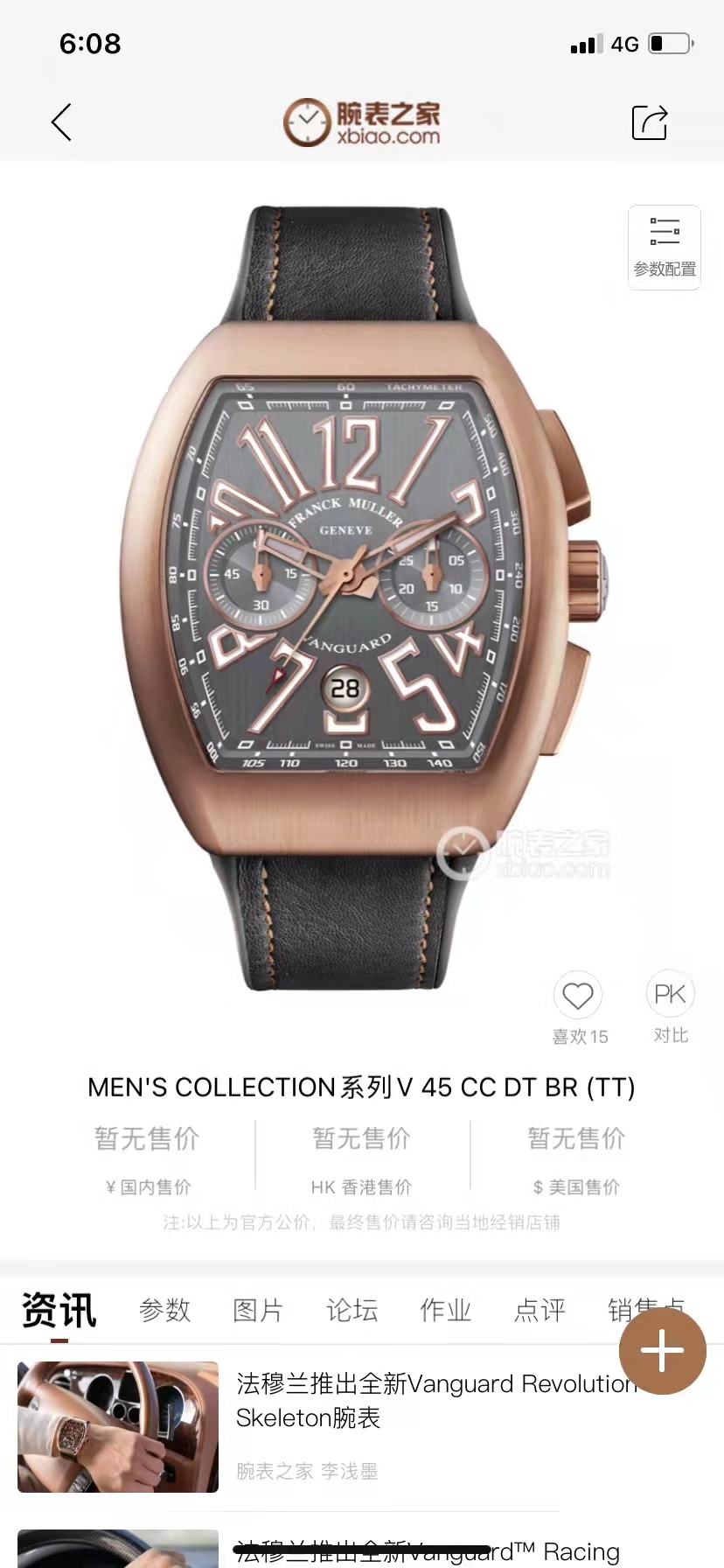The width and height of the screenshot is (724, 1568).
Task: Switch to the 点评 tab
Action: pyautogui.click(x=540, y=1310)
